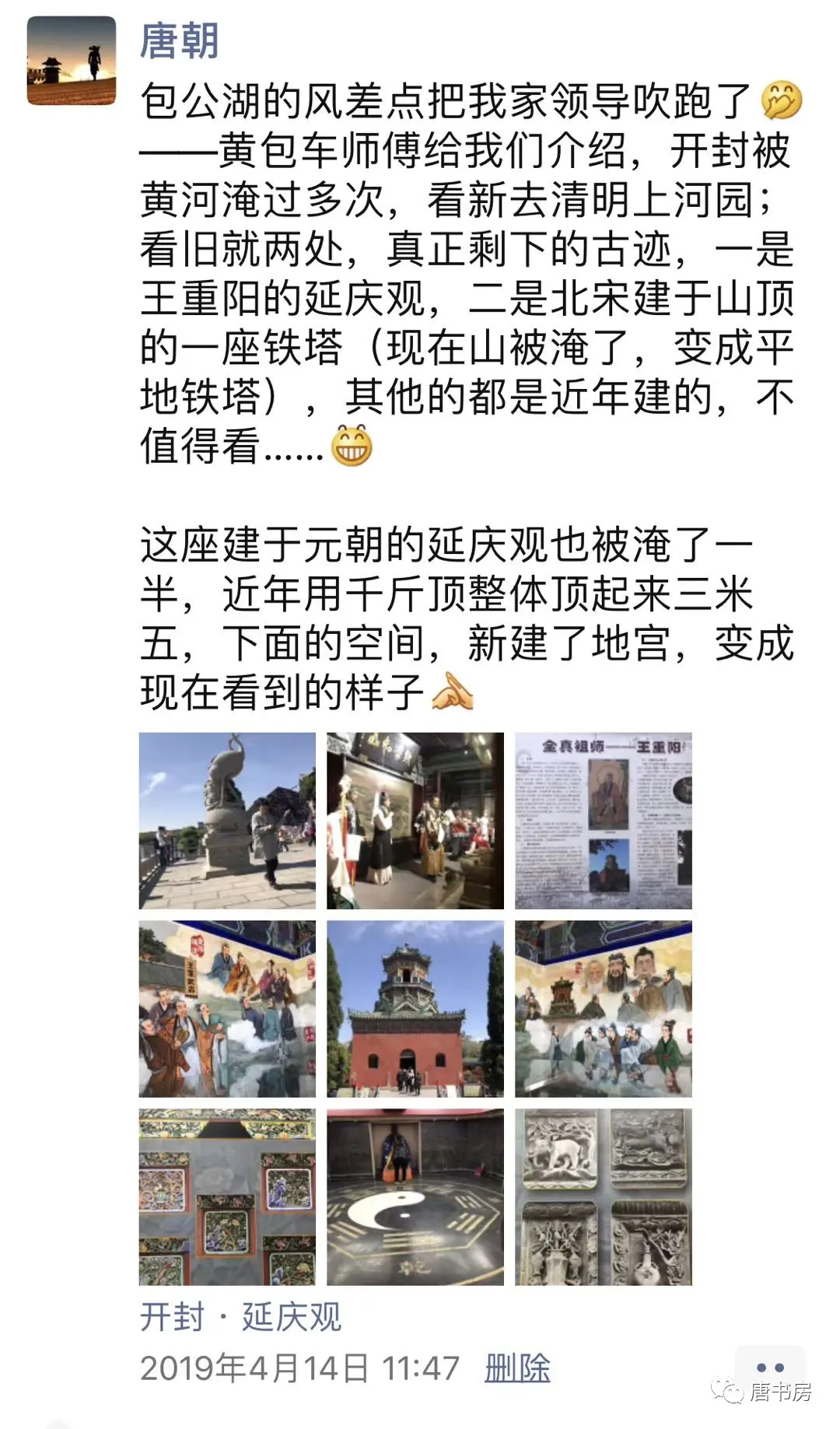840x1429 pixels.
Task: Open the like and comment menu
Action: [769, 1368]
